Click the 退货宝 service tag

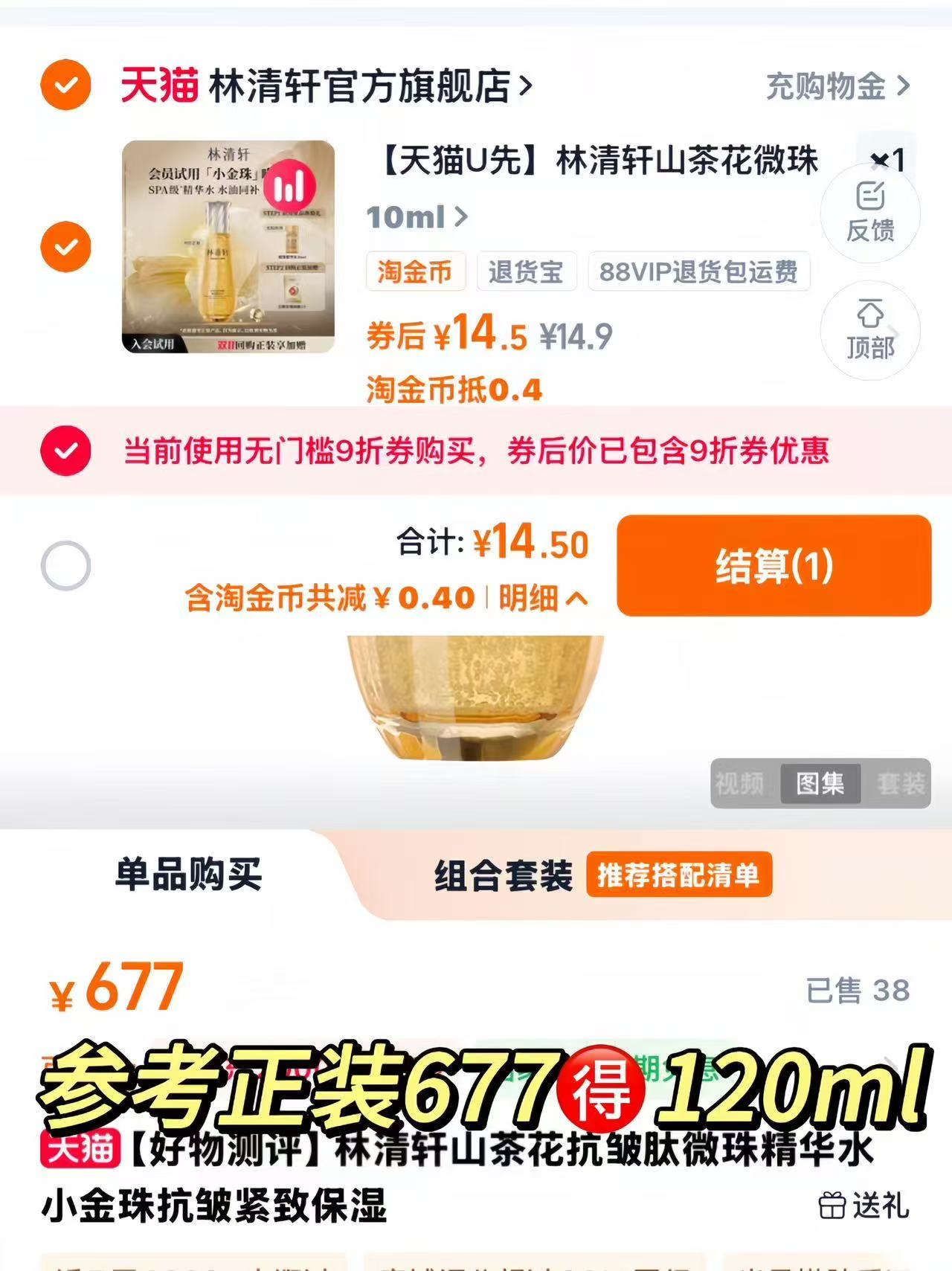526,274
